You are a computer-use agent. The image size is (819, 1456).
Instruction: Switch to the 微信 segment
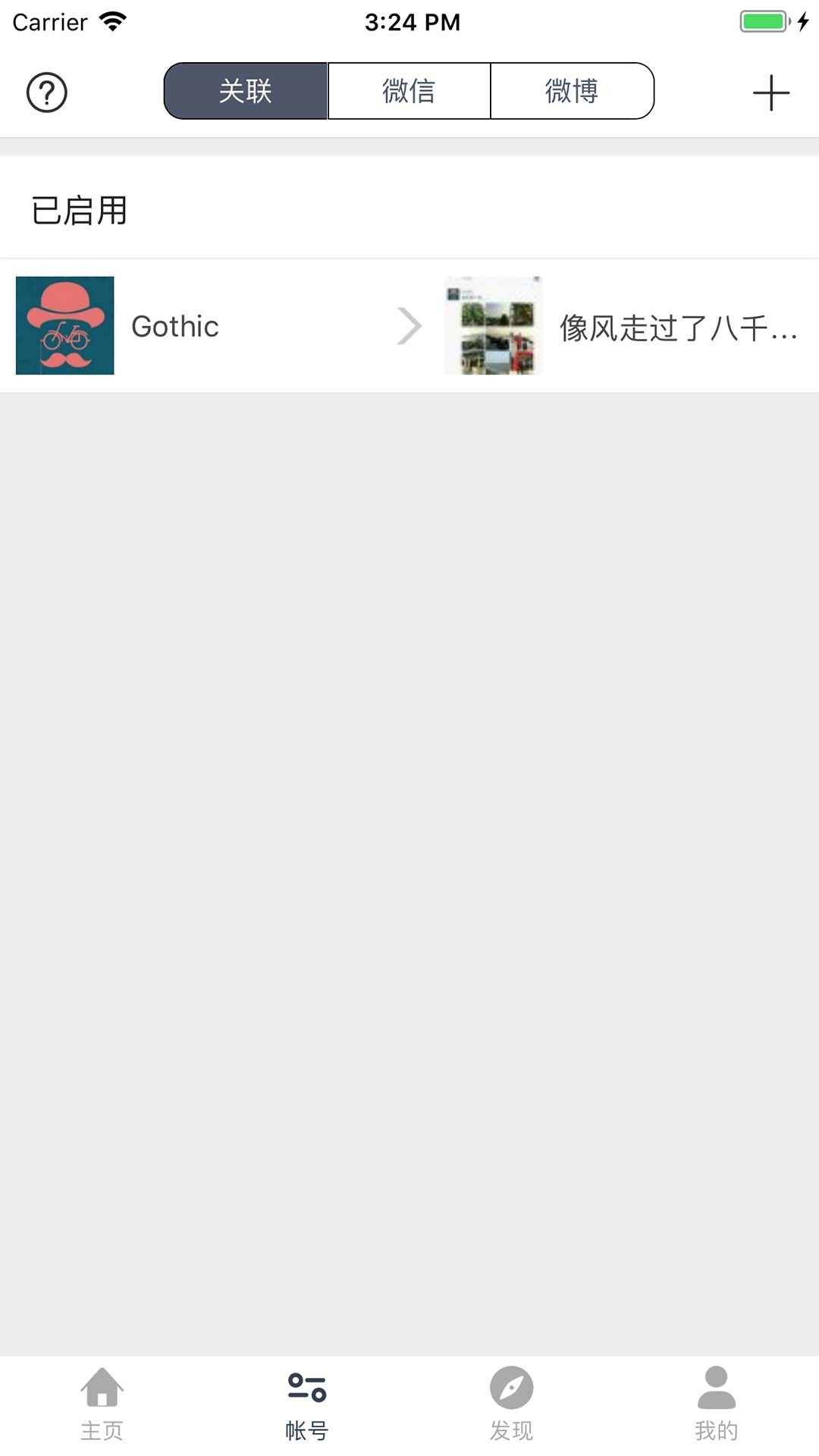point(409,91)
